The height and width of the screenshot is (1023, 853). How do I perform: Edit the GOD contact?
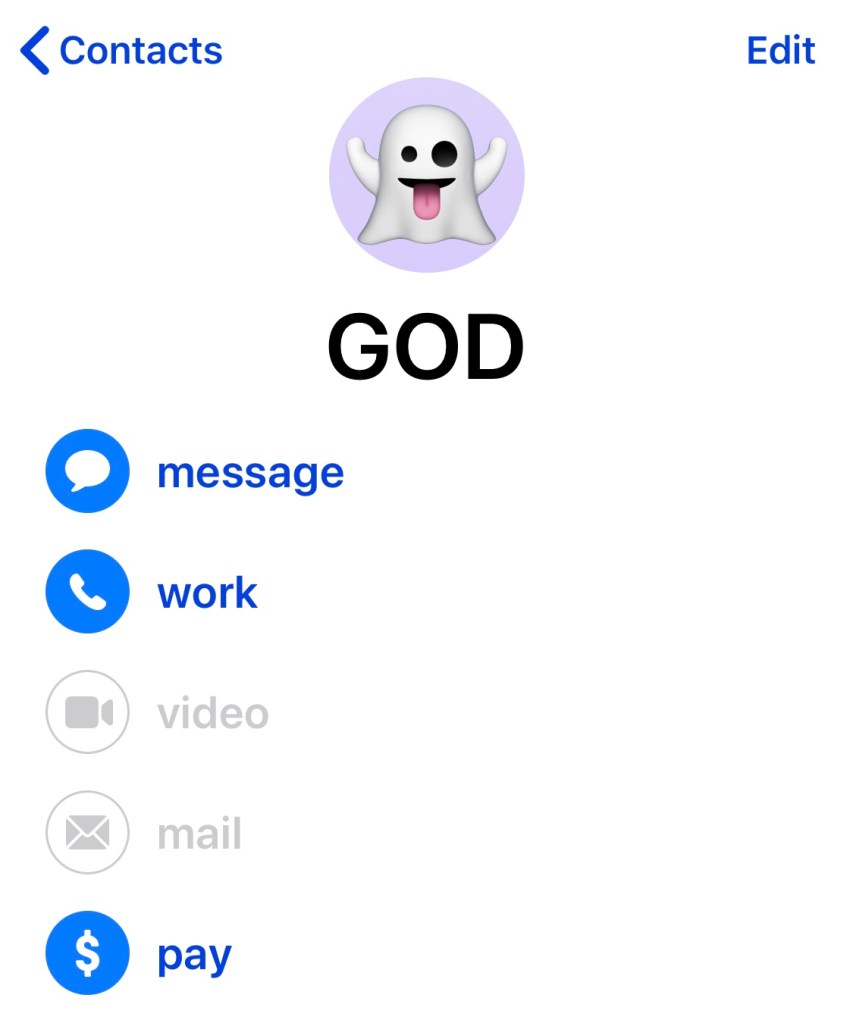point(780,50)
